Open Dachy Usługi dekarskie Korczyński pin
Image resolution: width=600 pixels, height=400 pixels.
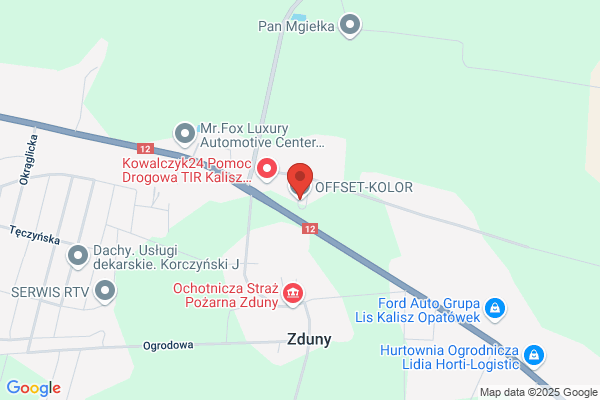tap(77, 257)
